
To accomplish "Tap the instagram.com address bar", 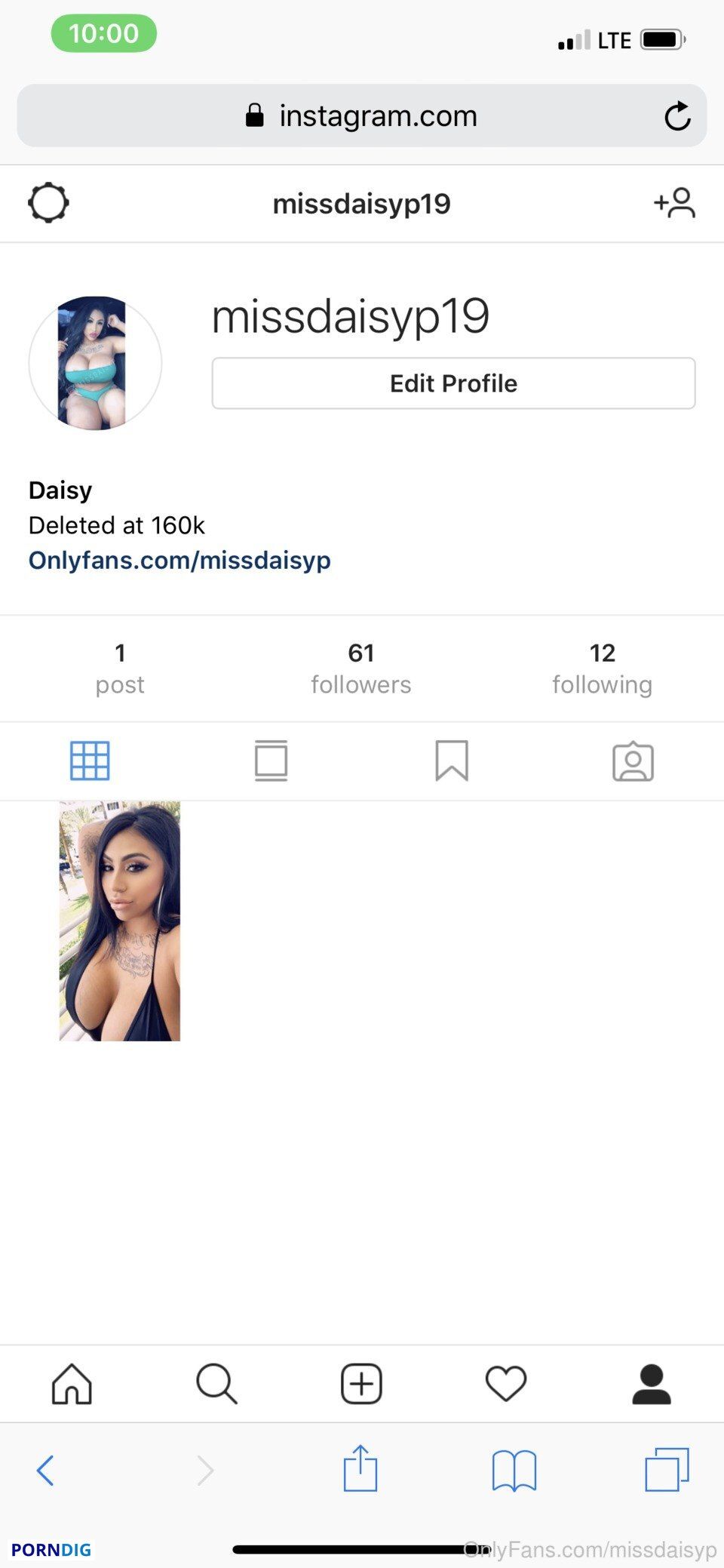I will pyautogui.click(x=362, y=115).
